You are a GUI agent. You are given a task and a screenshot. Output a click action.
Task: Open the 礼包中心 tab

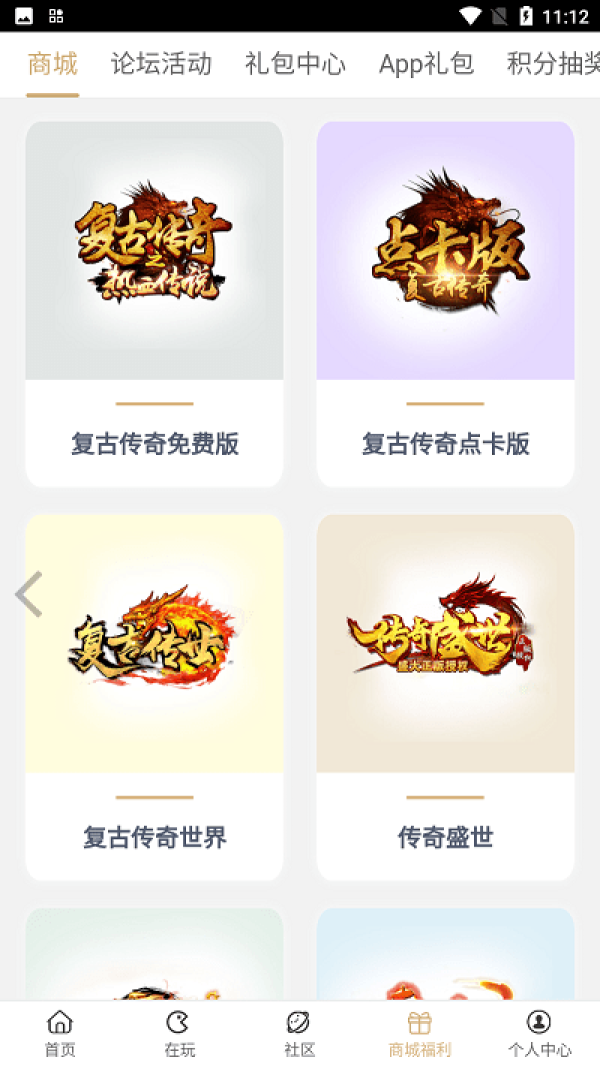click(295, 65)
